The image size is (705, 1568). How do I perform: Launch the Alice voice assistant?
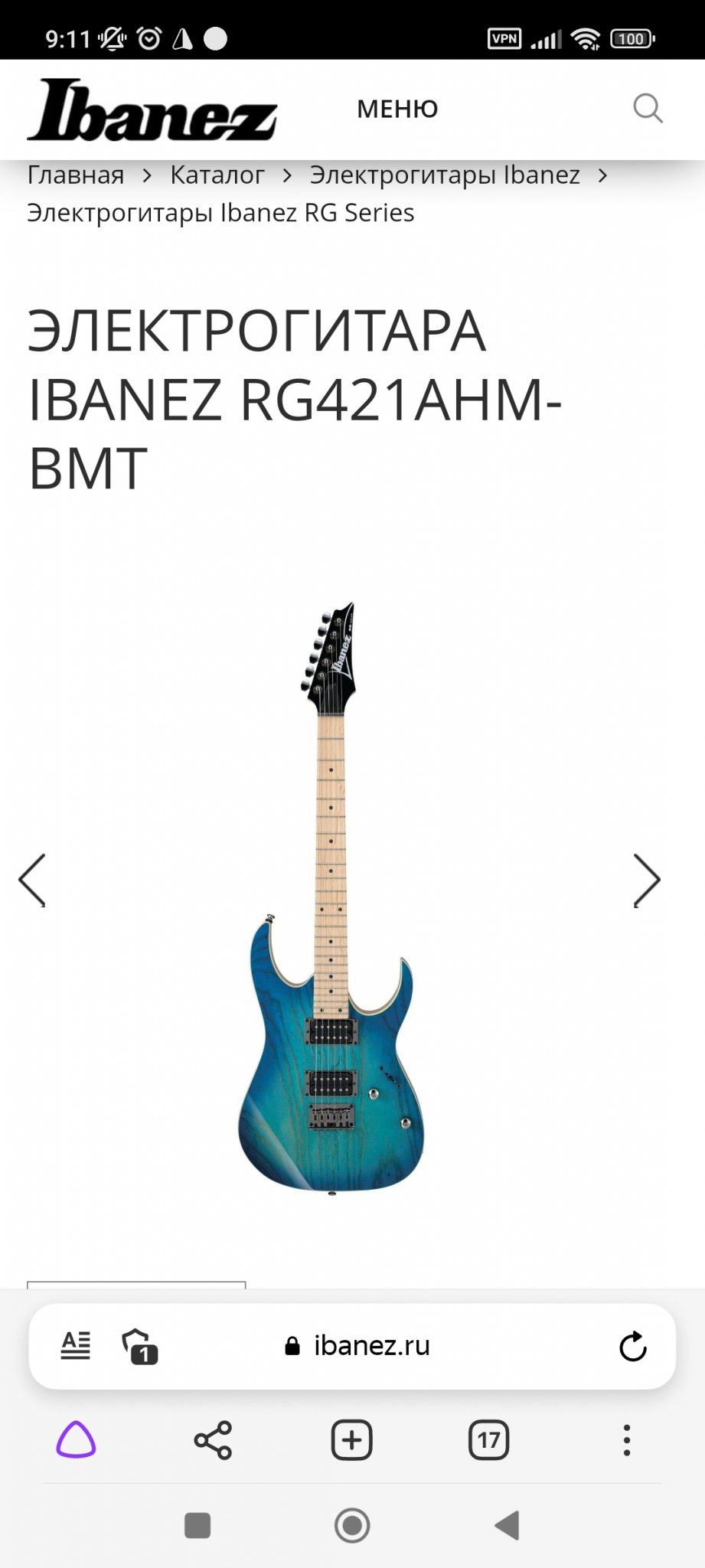[x=76, y=1440]
